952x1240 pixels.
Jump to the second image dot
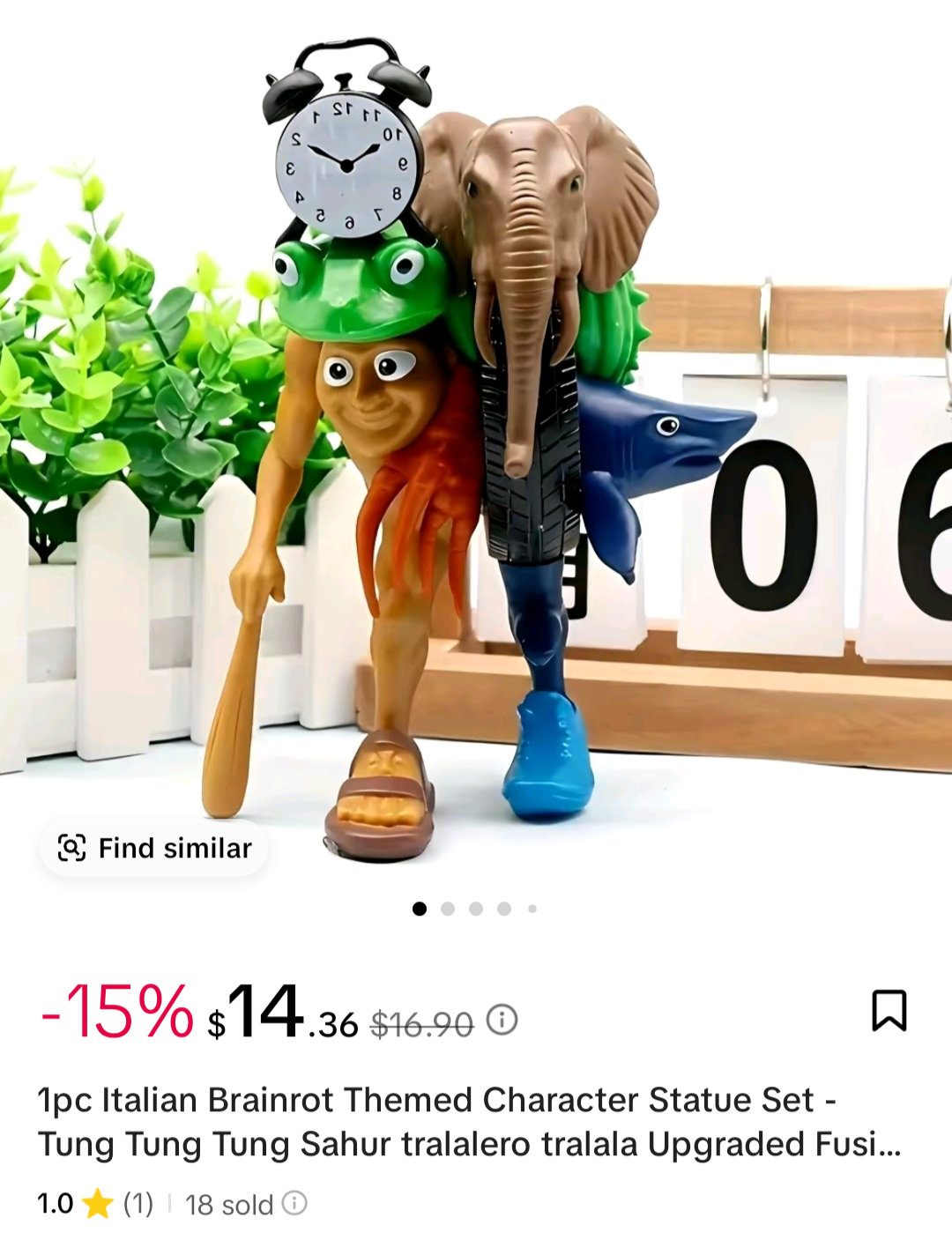click(x=448, y=909)
